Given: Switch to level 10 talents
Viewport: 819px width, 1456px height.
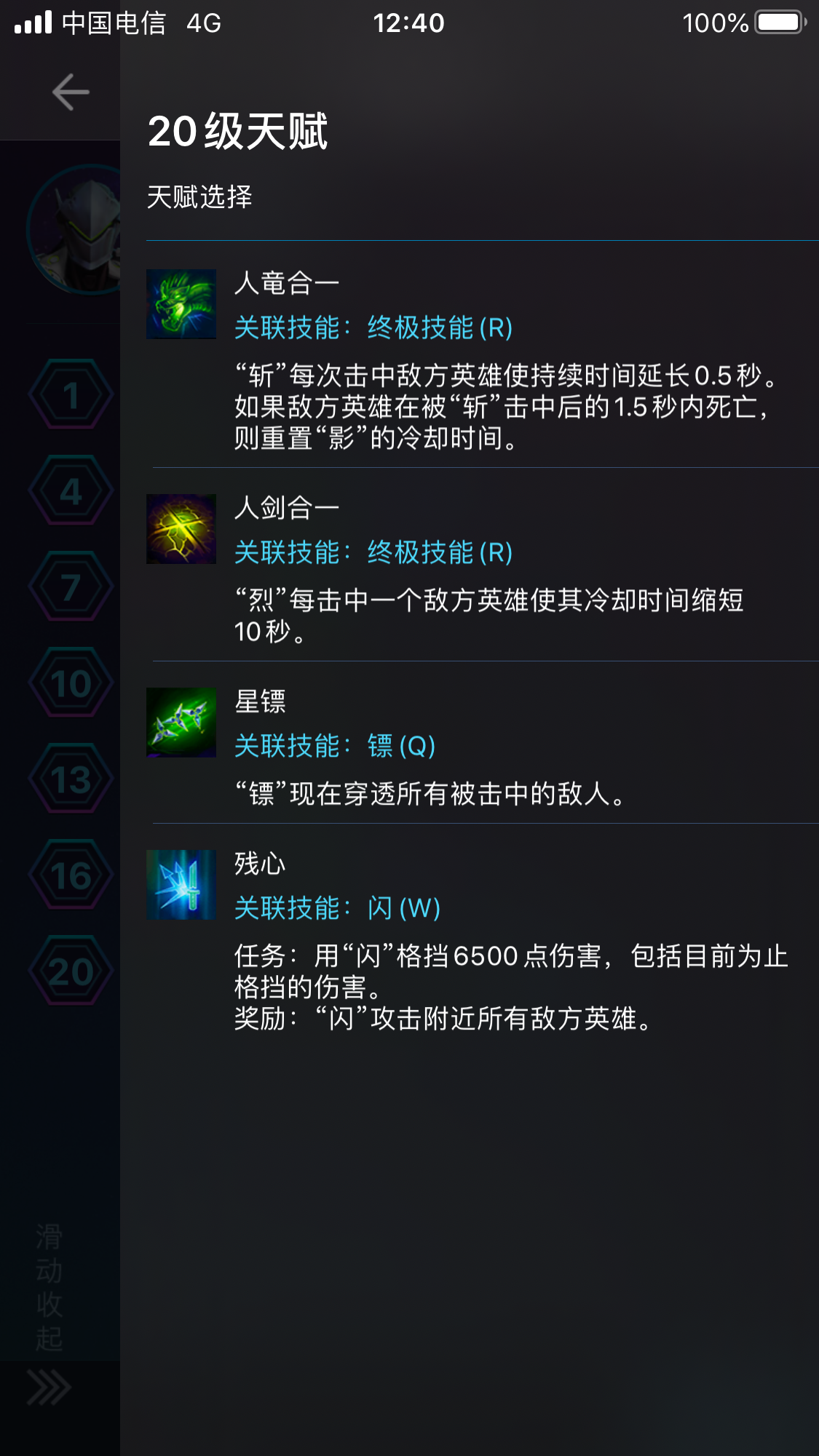Looking at the screenshot, I should point(71,683).
